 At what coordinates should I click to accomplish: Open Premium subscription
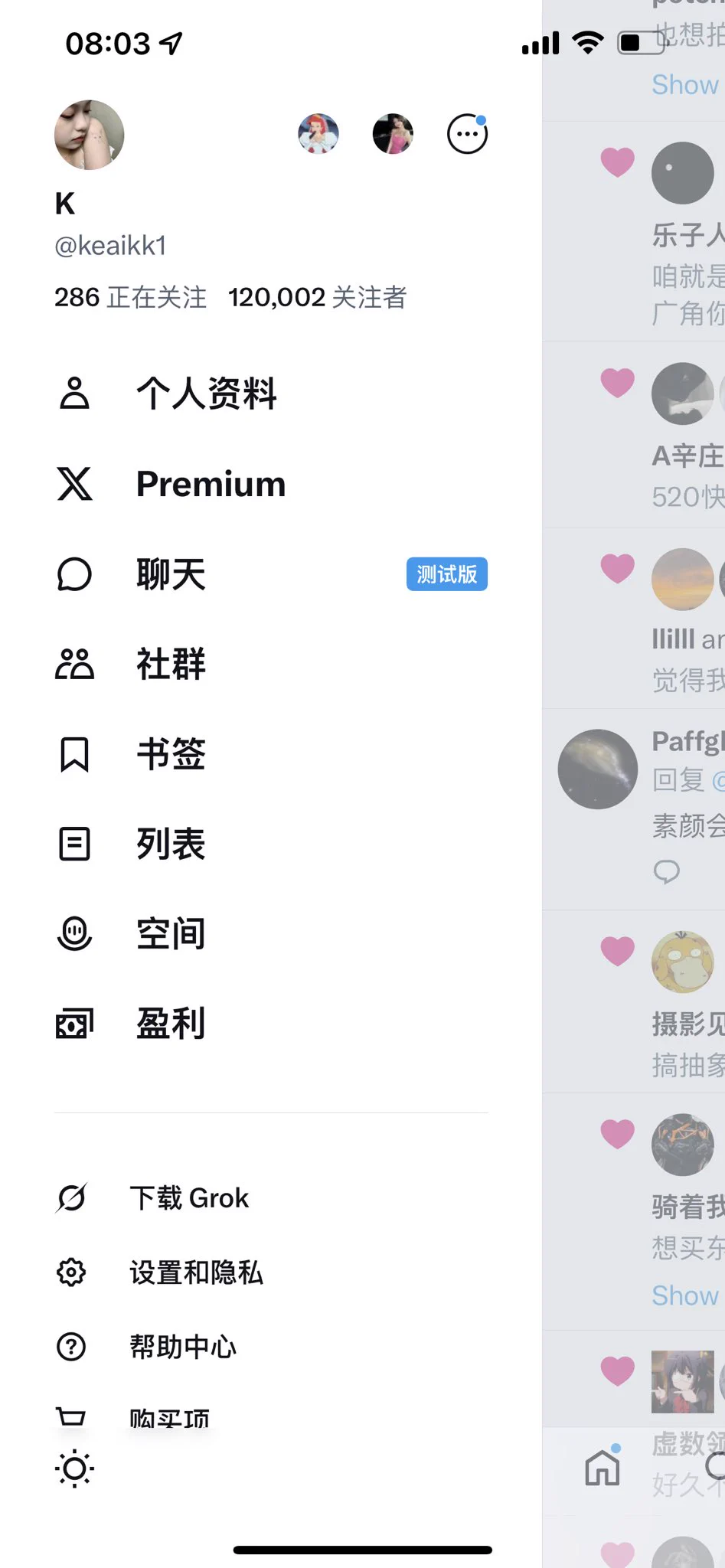click(x=211, y=484)
